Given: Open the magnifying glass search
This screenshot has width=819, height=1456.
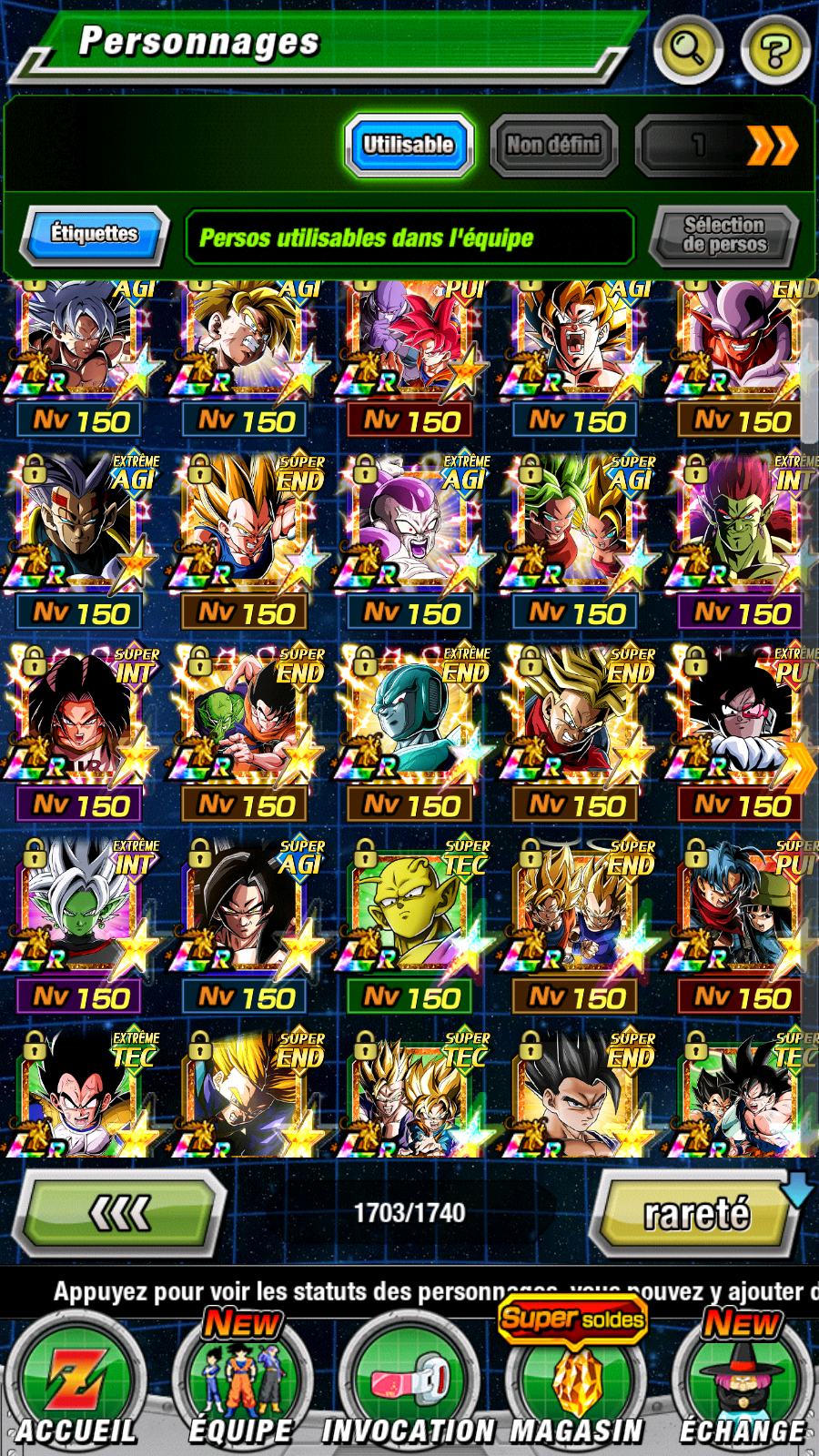Looking at the screenshot, I should click(687, 48).
